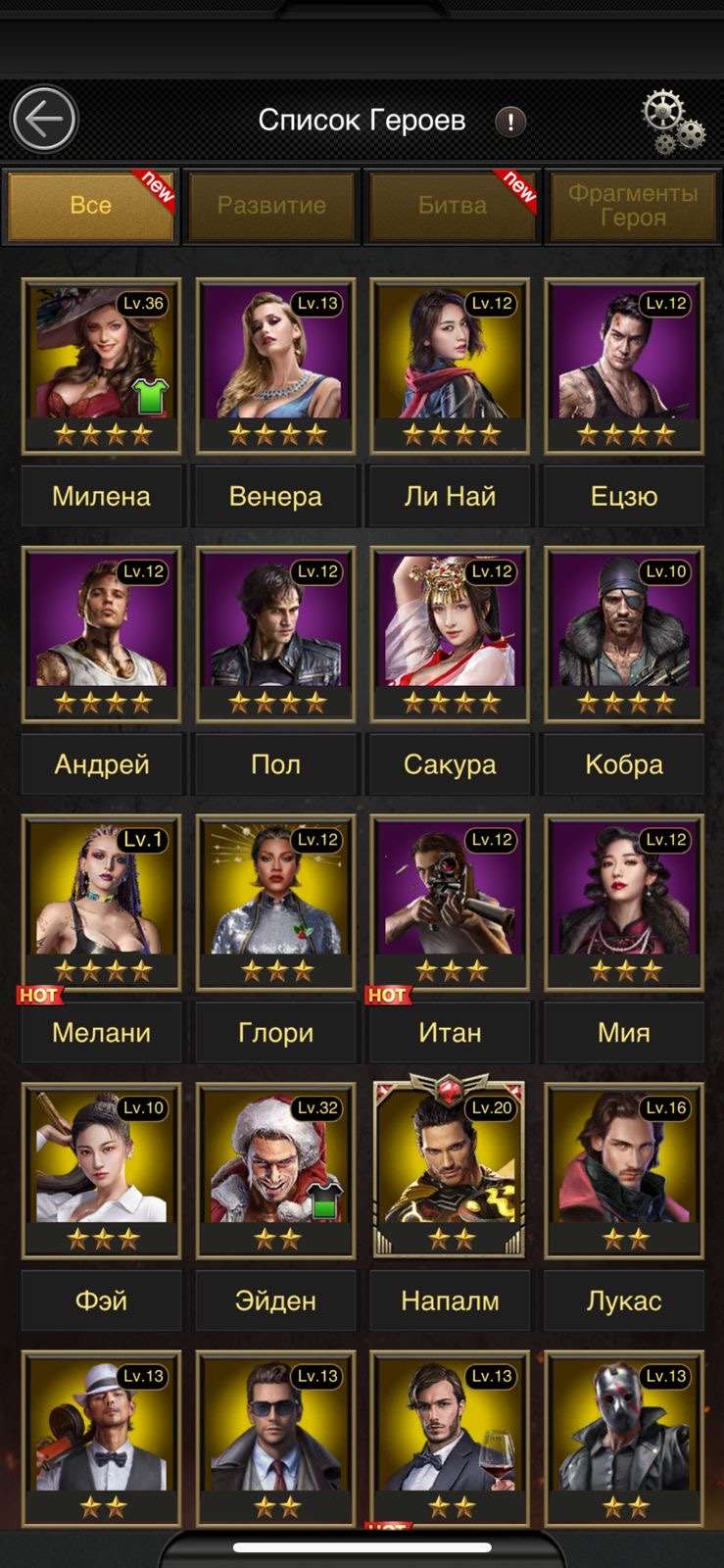Open the gear settings icon
This screenshot has height=1568, width=724.
click(x=672, y=122)
